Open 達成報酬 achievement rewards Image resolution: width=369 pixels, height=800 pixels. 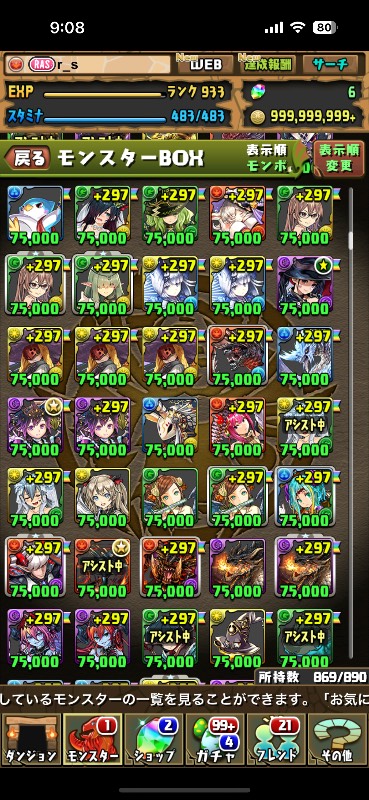coord(265,64)
